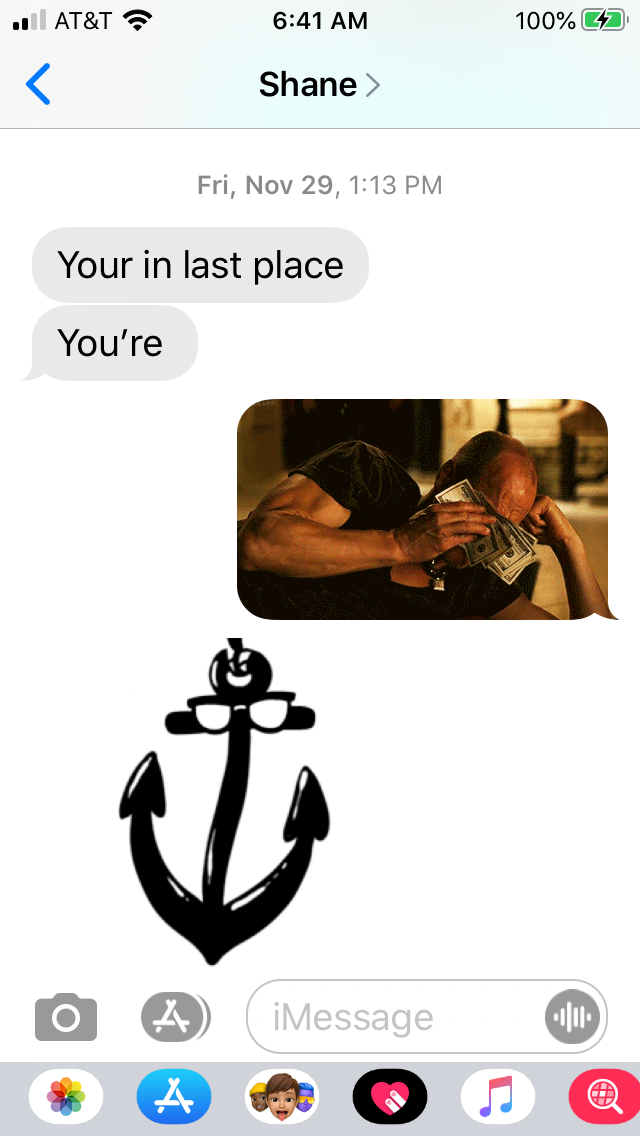Focus the iMessage text field

coord(427,1016)
